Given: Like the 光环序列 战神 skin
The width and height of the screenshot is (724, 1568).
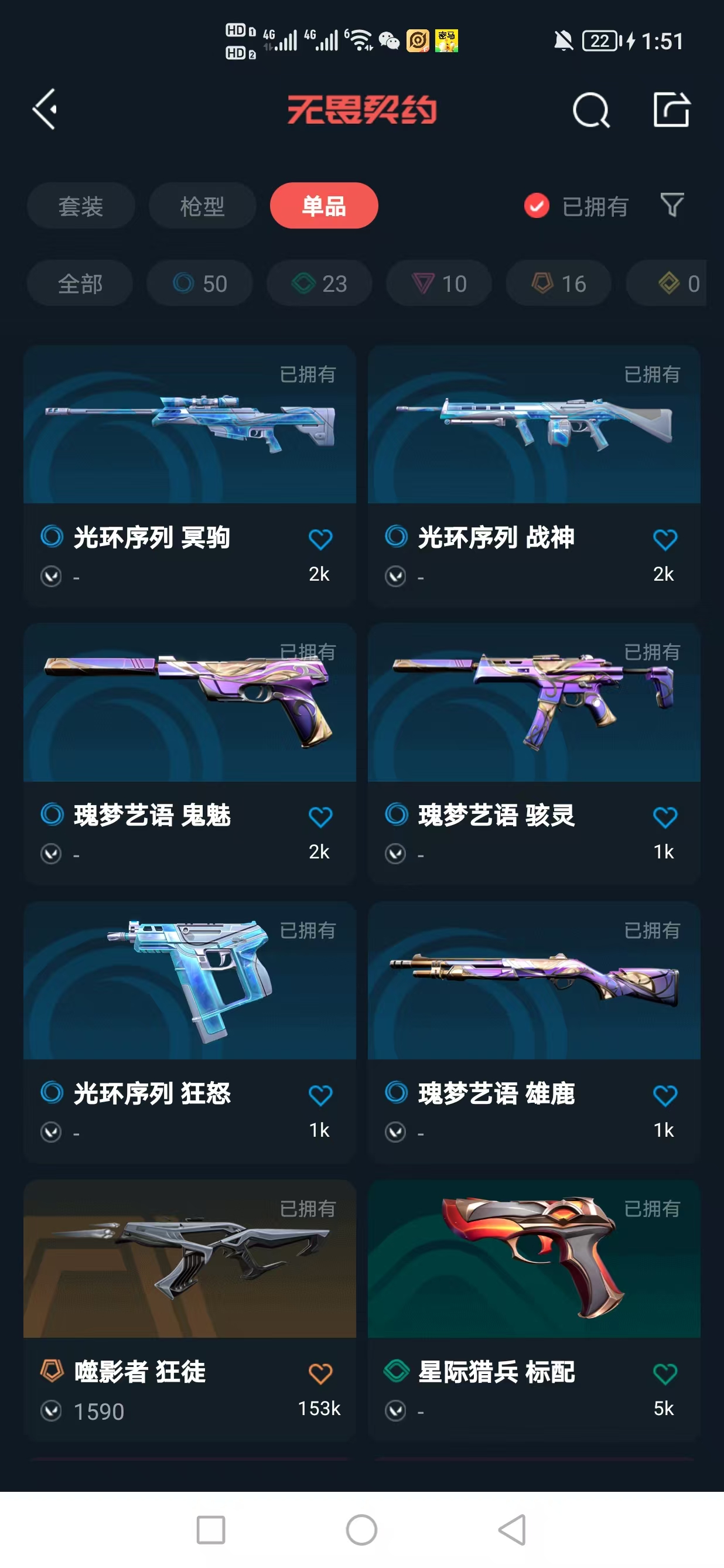Looking at the screenshot, I should tap(664, 539).
